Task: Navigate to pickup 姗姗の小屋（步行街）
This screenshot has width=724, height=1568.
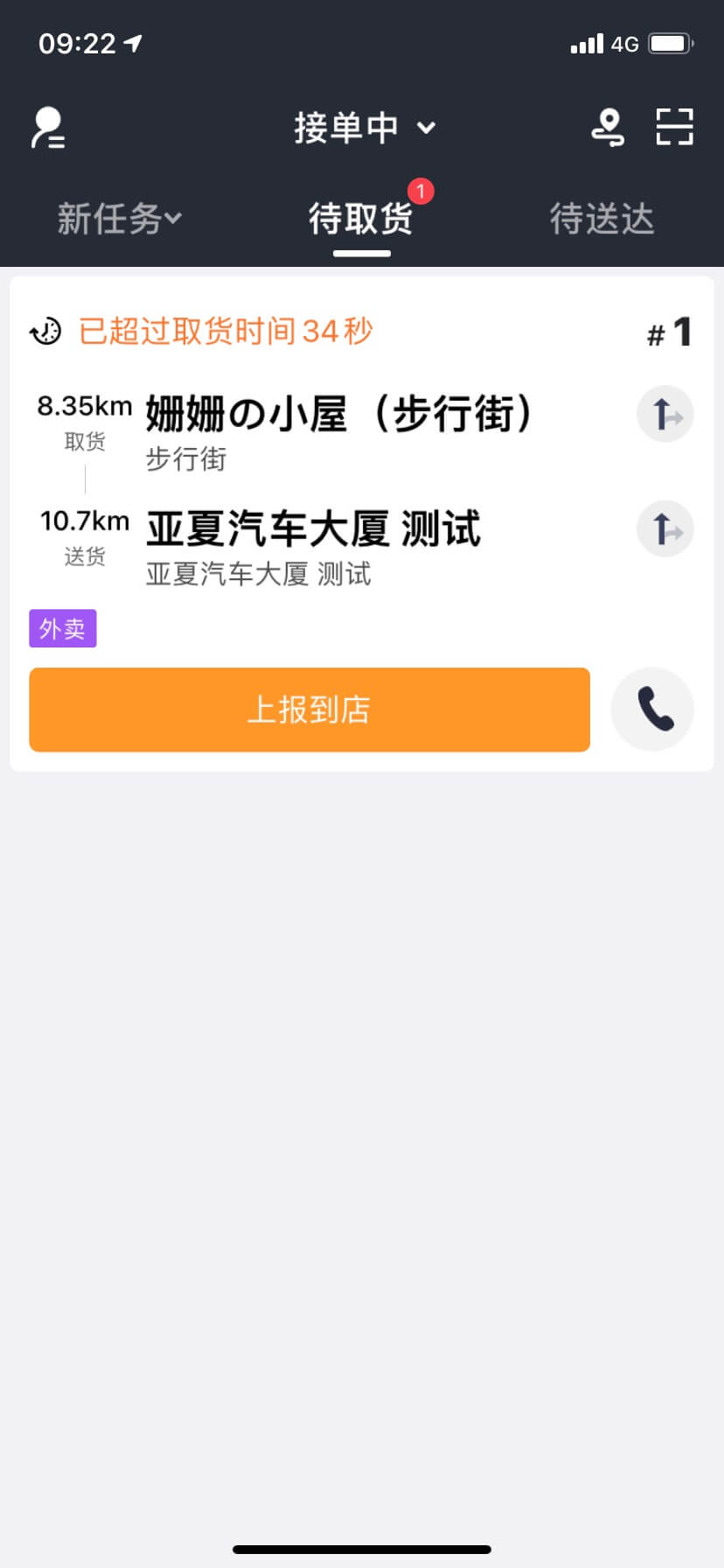Action: pos(665,414)
